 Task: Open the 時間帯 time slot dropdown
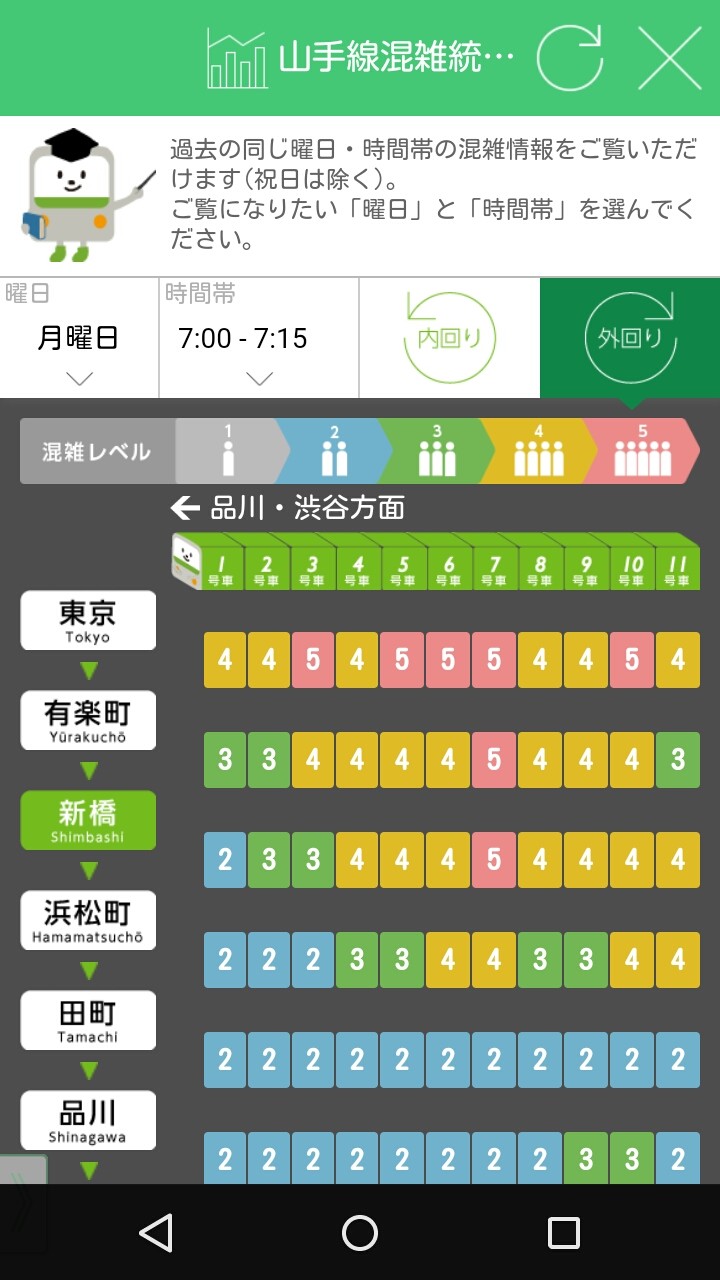259,338
